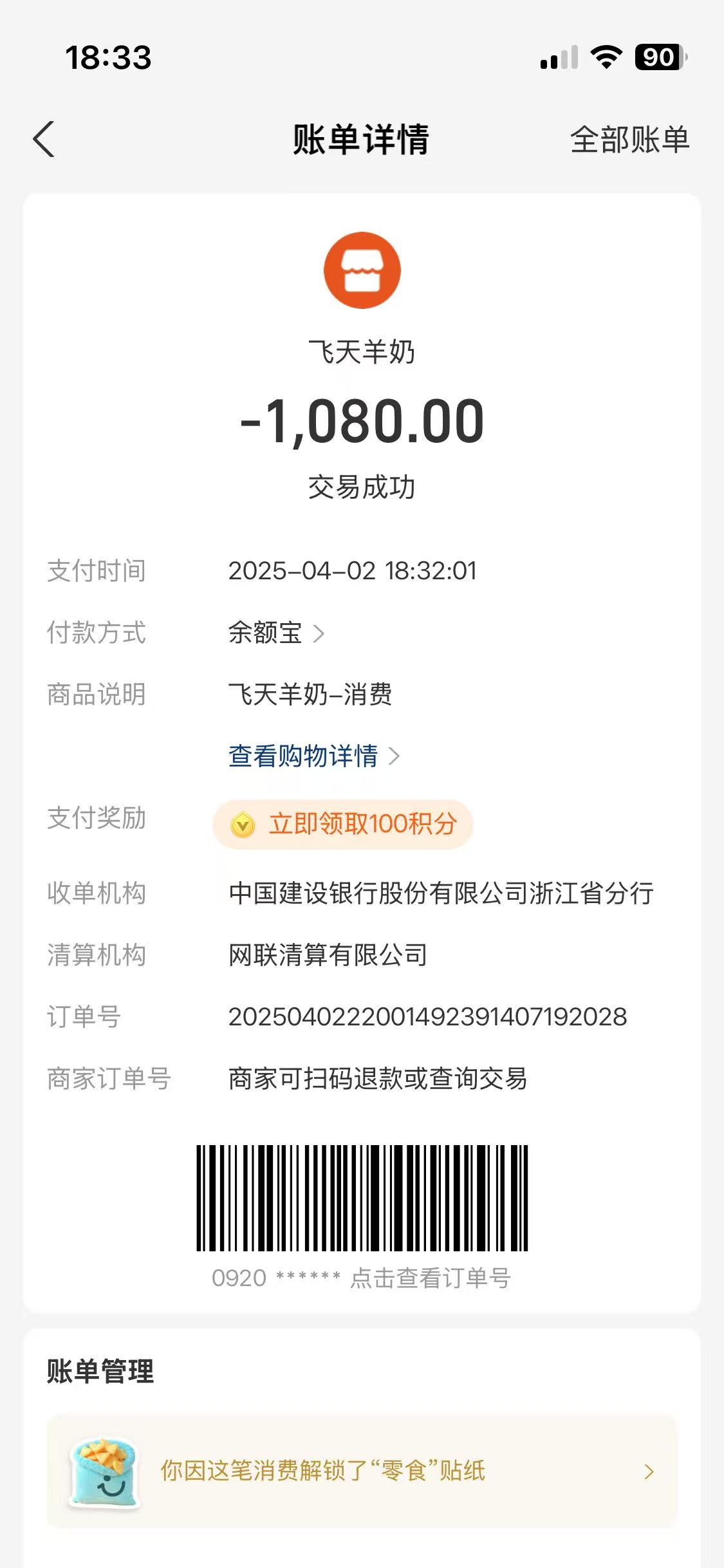Open the 余额宝 payment method details

[276, 633]
